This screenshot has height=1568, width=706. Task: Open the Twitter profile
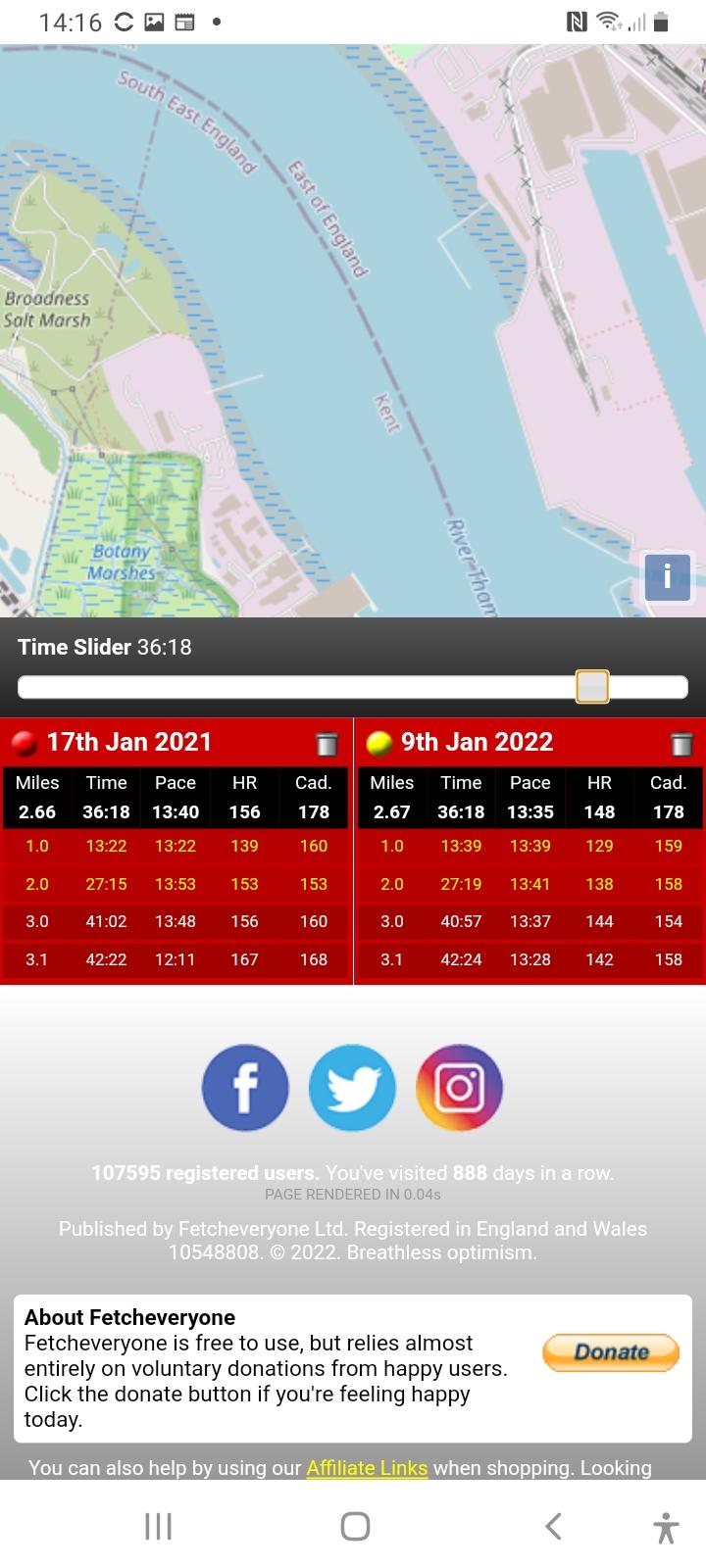click(x=352, y=1088)
